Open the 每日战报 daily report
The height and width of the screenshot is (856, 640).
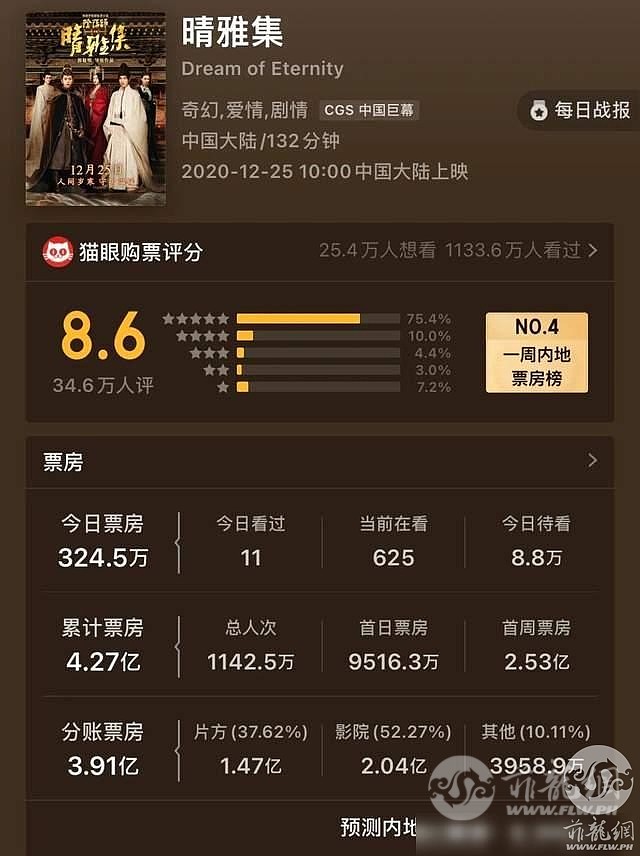point(581,110)
